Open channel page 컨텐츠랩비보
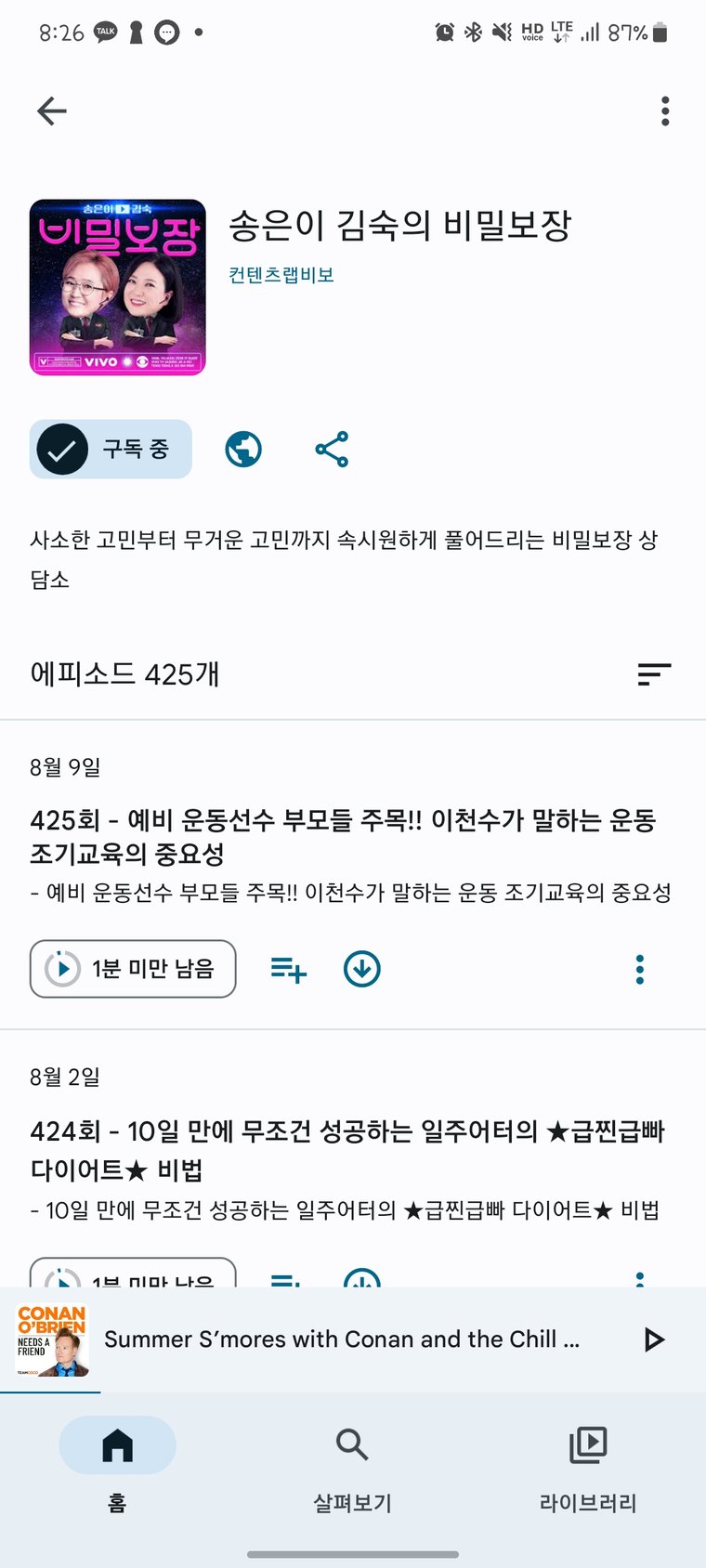The image size is (706, 1568). click(281, 274)
